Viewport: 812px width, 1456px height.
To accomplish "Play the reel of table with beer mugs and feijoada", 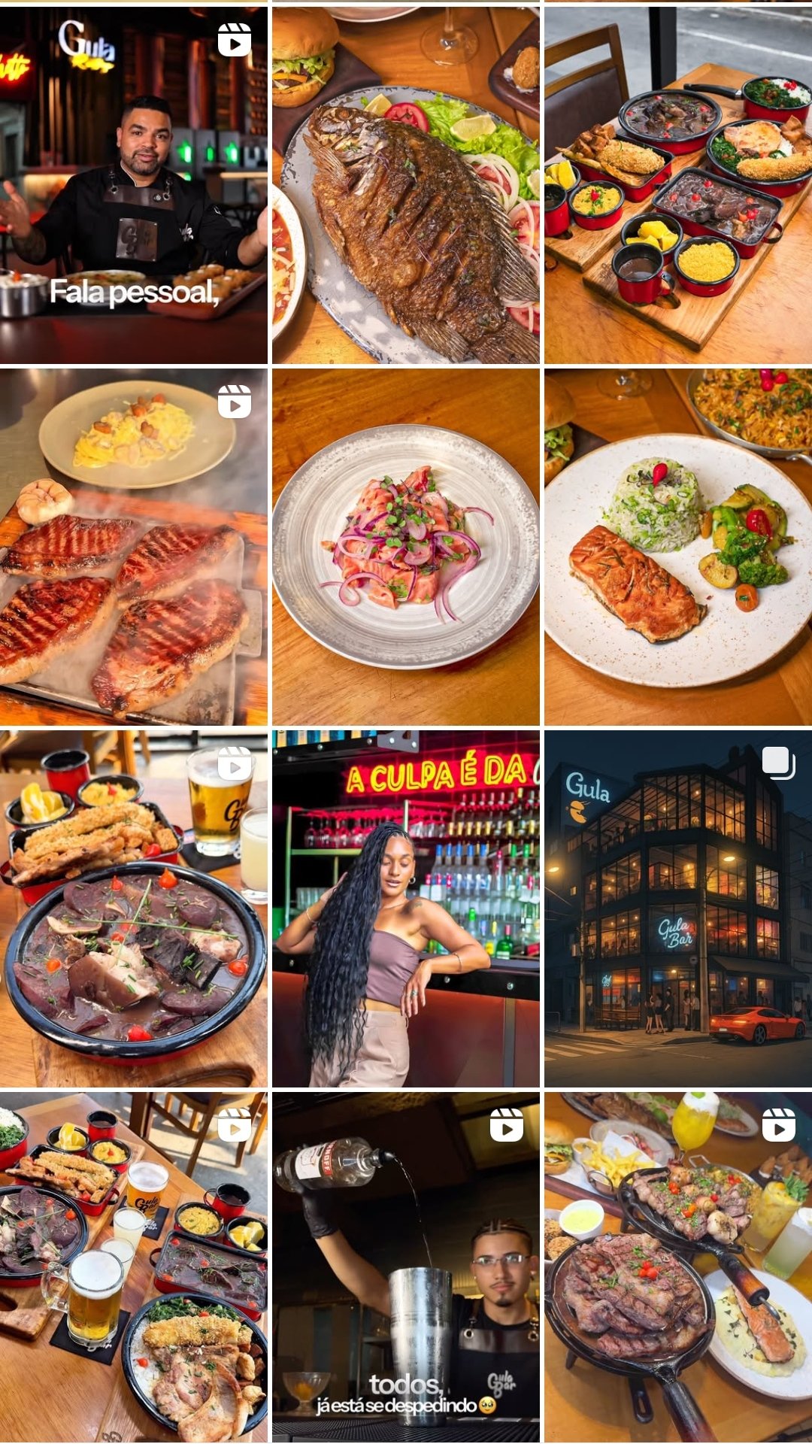I will [x=134, y=1266].
